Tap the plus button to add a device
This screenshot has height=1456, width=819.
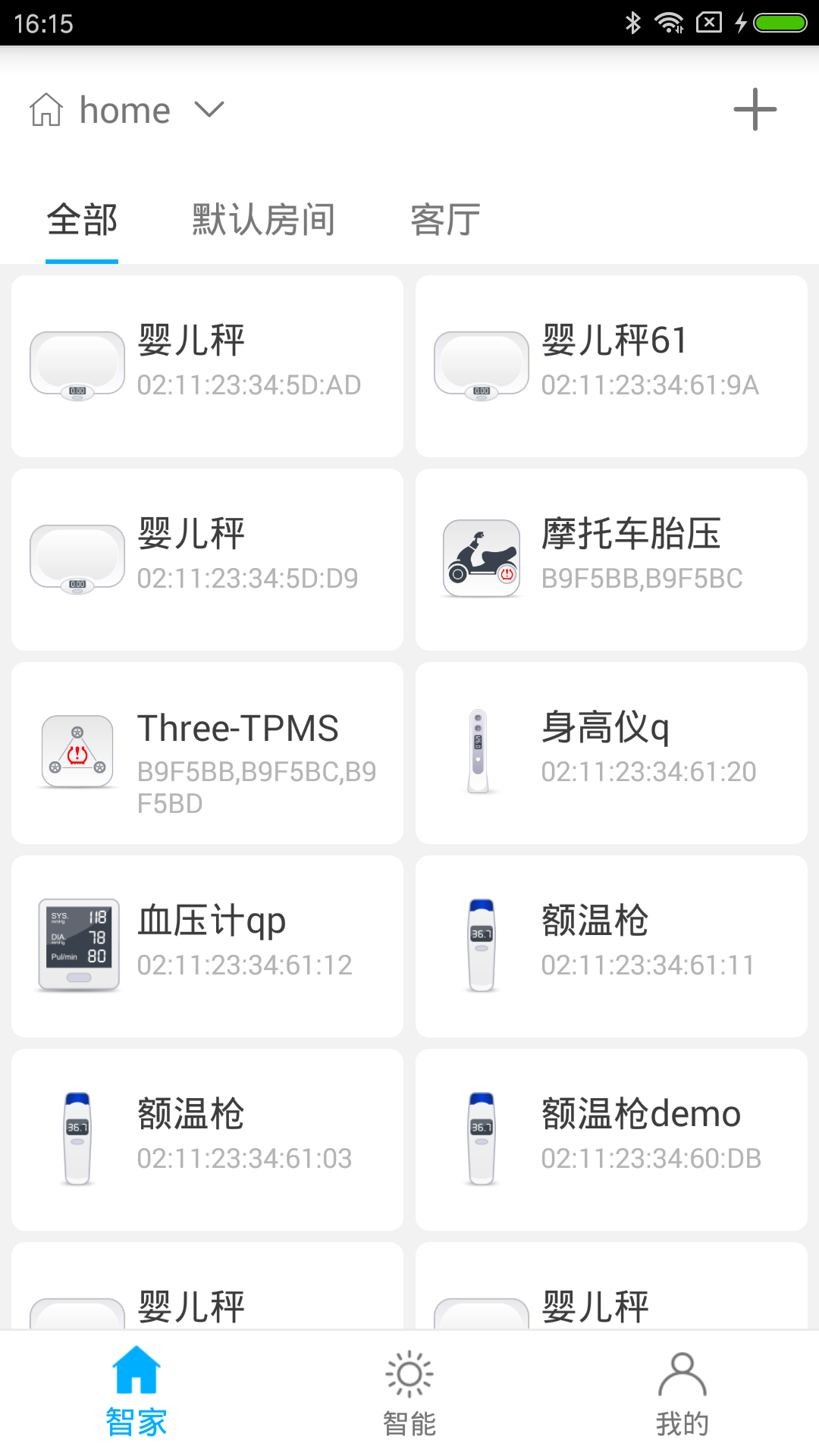coord(755,109)
